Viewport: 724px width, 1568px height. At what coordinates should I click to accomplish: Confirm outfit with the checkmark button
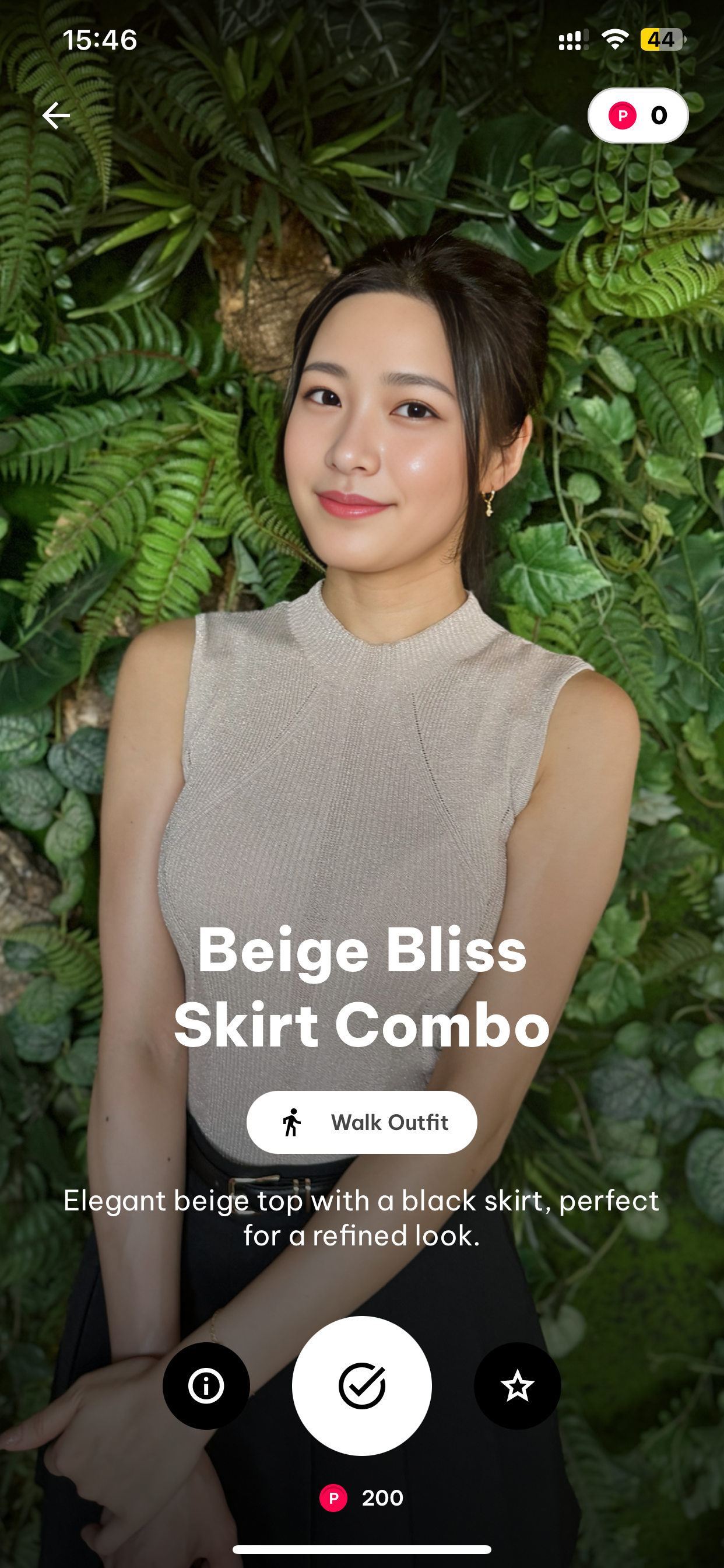click(361, 1385)
